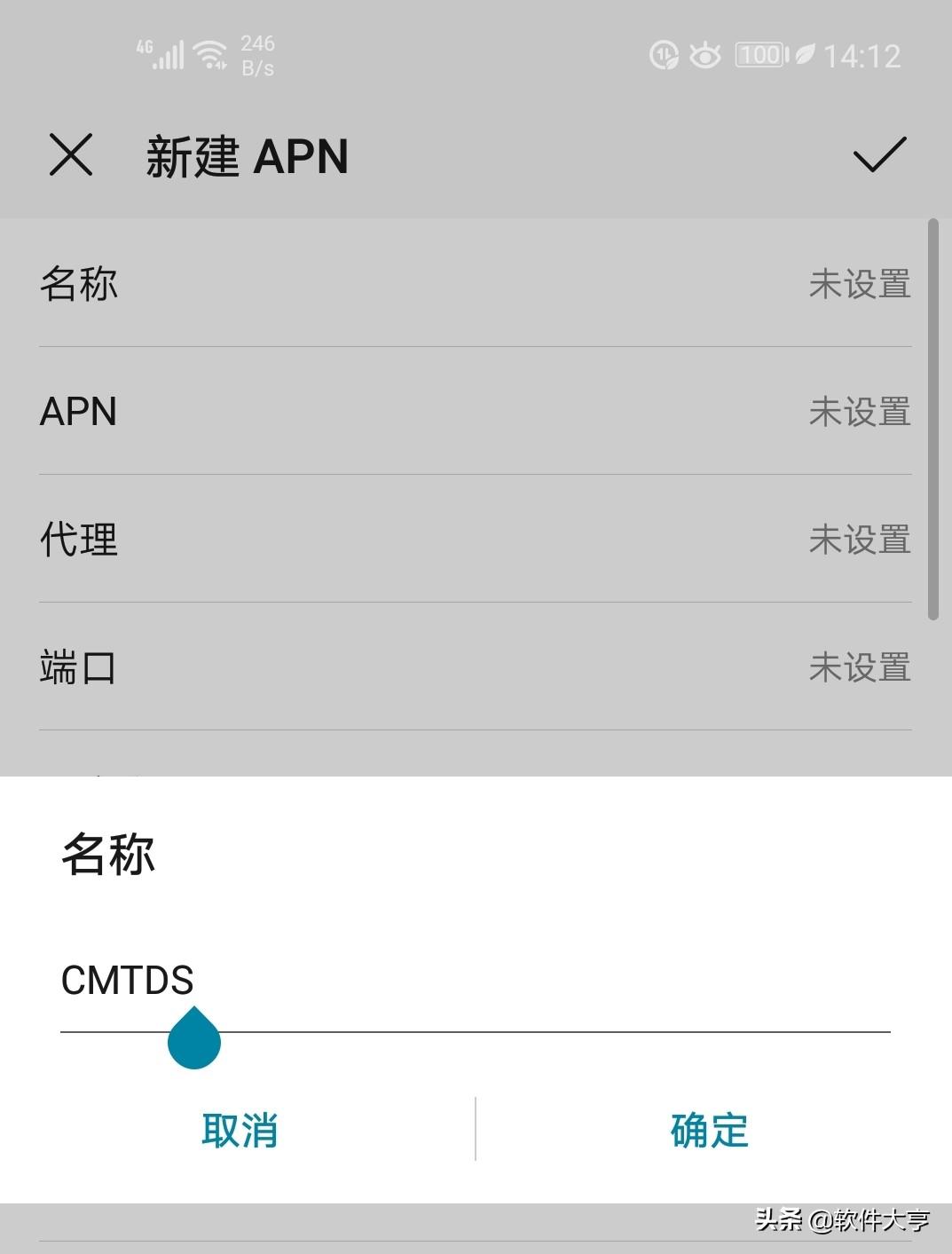
Task: Open the APN setting row
Action: point(475,412)
